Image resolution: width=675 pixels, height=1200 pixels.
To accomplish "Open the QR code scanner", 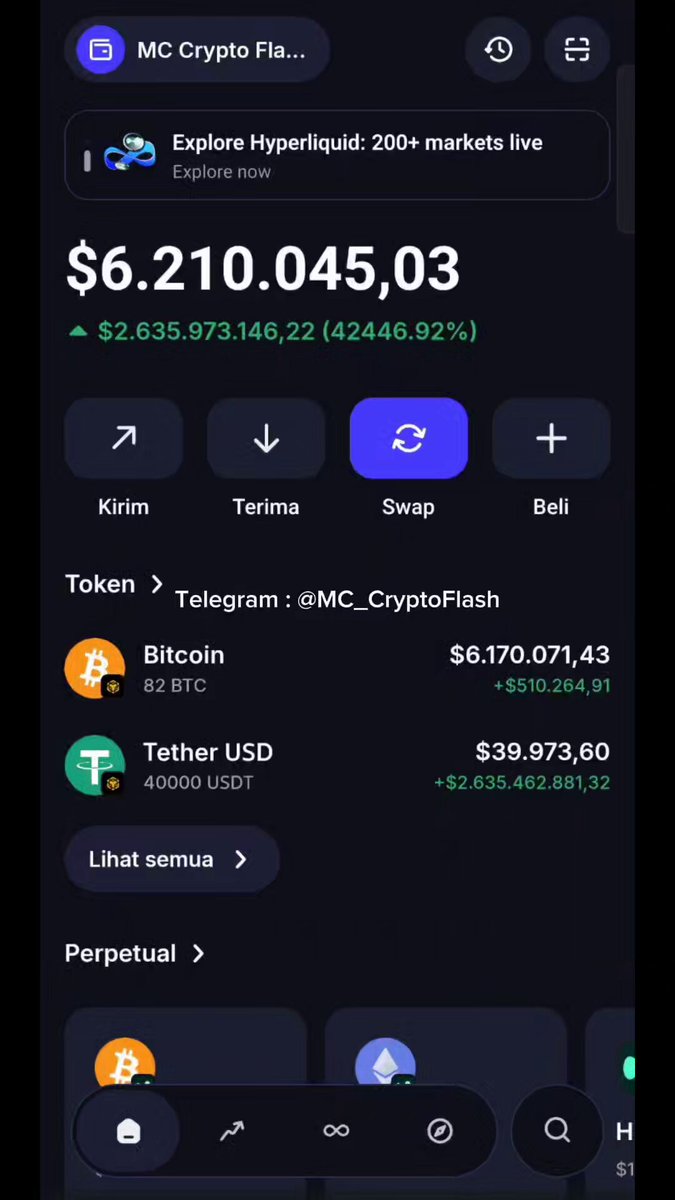I will pyautogui.click(x=577, y=49).
